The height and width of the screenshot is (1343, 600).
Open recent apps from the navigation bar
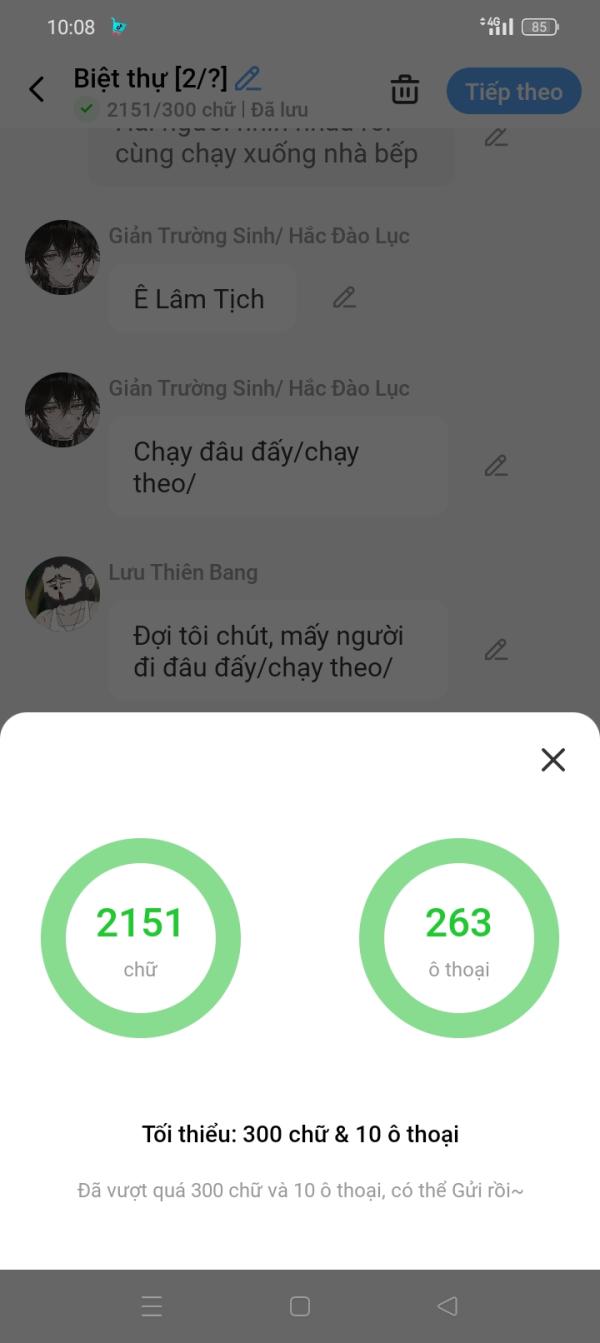pyautogui.click(x=152, y=1306)
